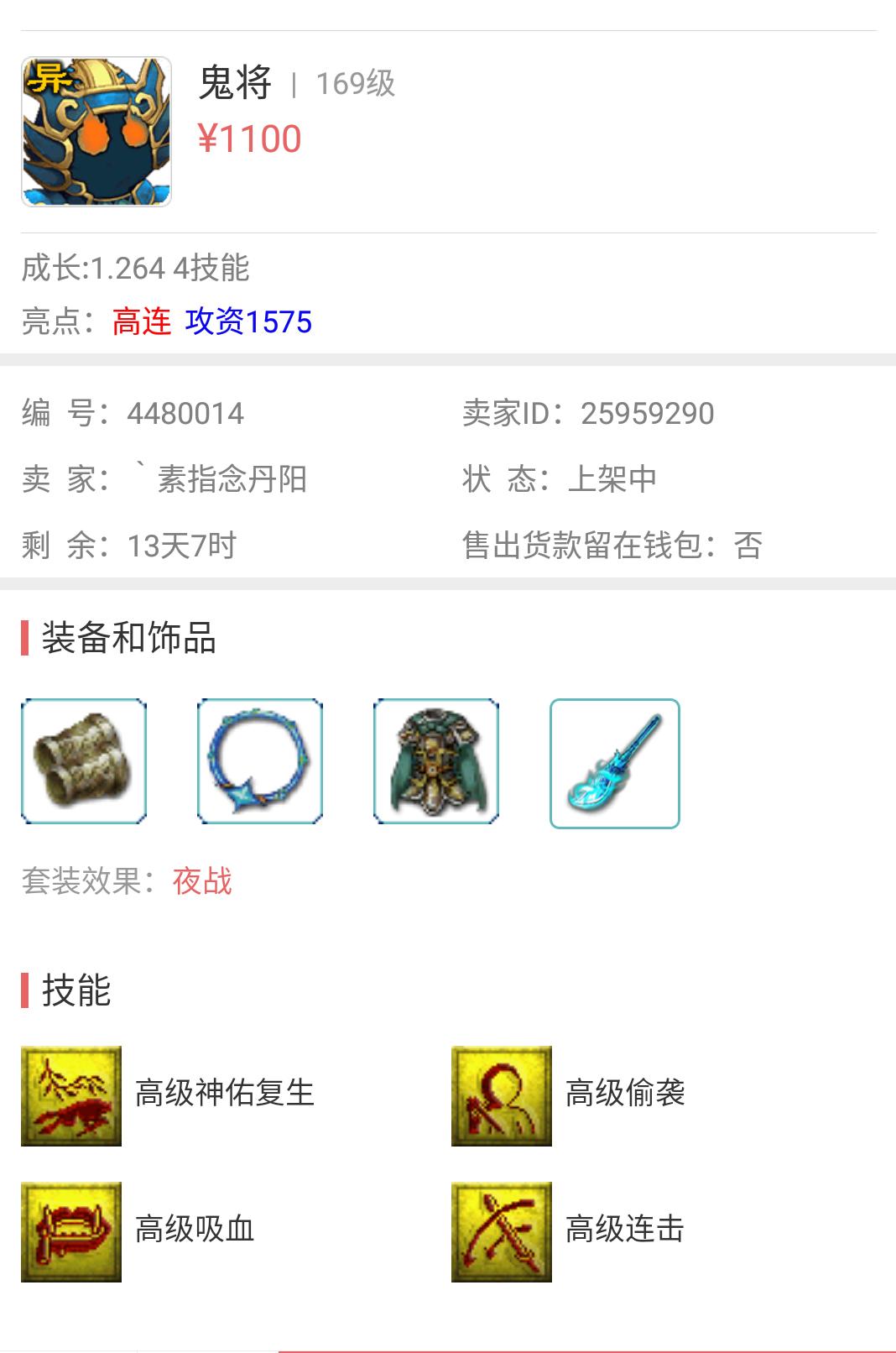Open the blue collar equipment details
896x1353 pixels.
point(260,761)
